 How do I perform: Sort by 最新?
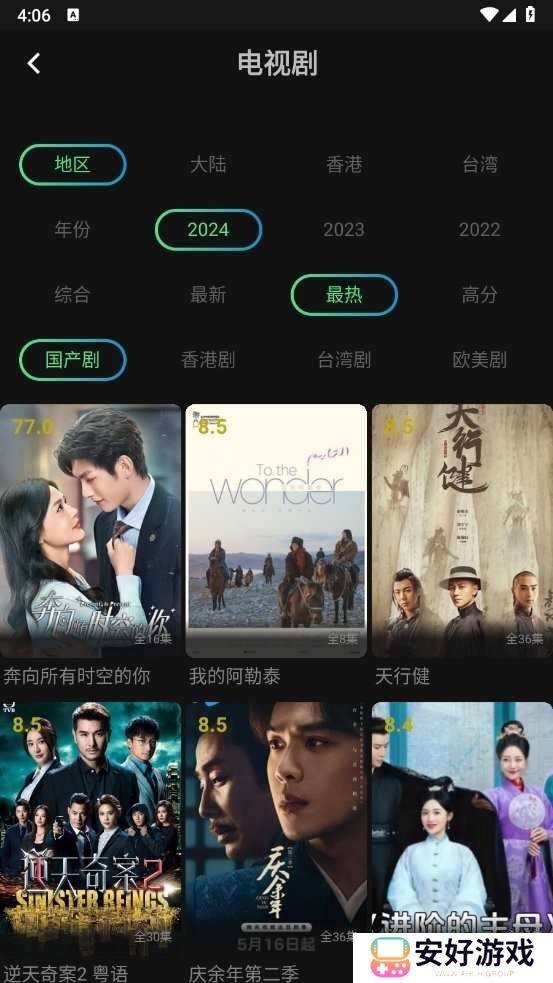point(208,295)
